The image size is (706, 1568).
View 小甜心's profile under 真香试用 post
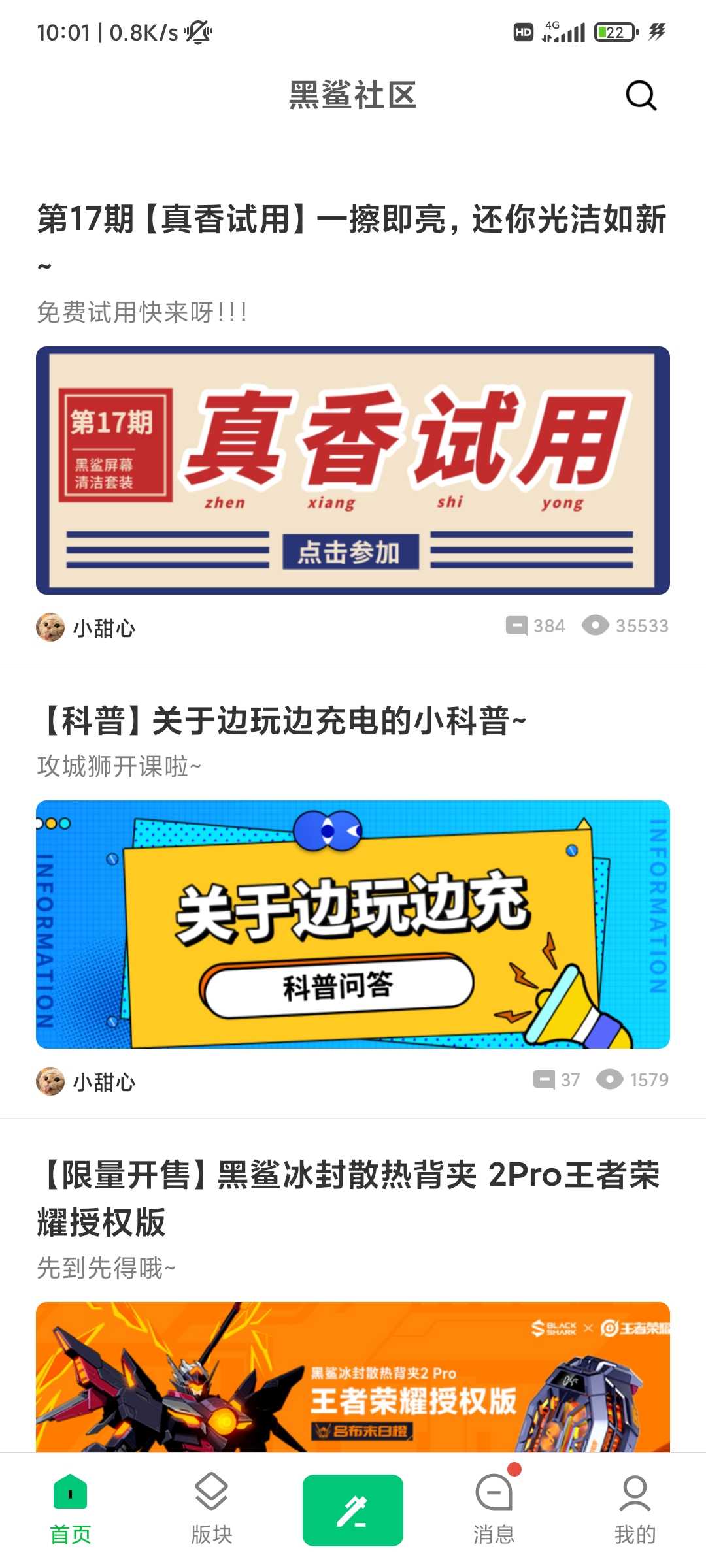(86, 627)
